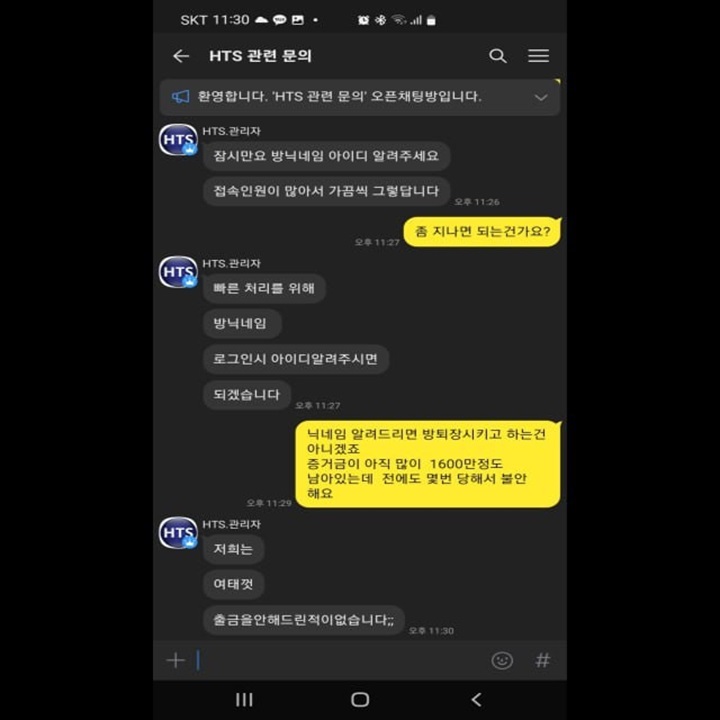Open recent apps from navigation bar

point(244,700)
